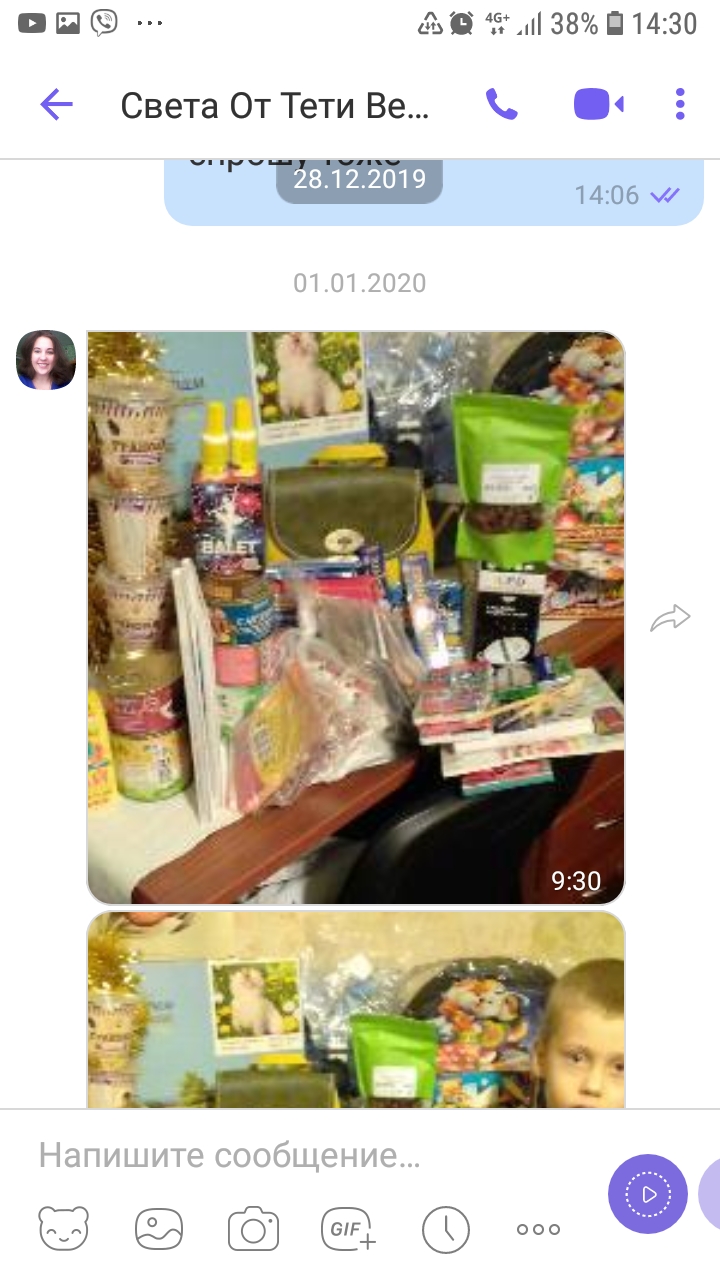Image resolution: width=720 pixels, height=1280 pixels.
Task: Attach a photo from the gallery
Action: tap(158, 1229)
